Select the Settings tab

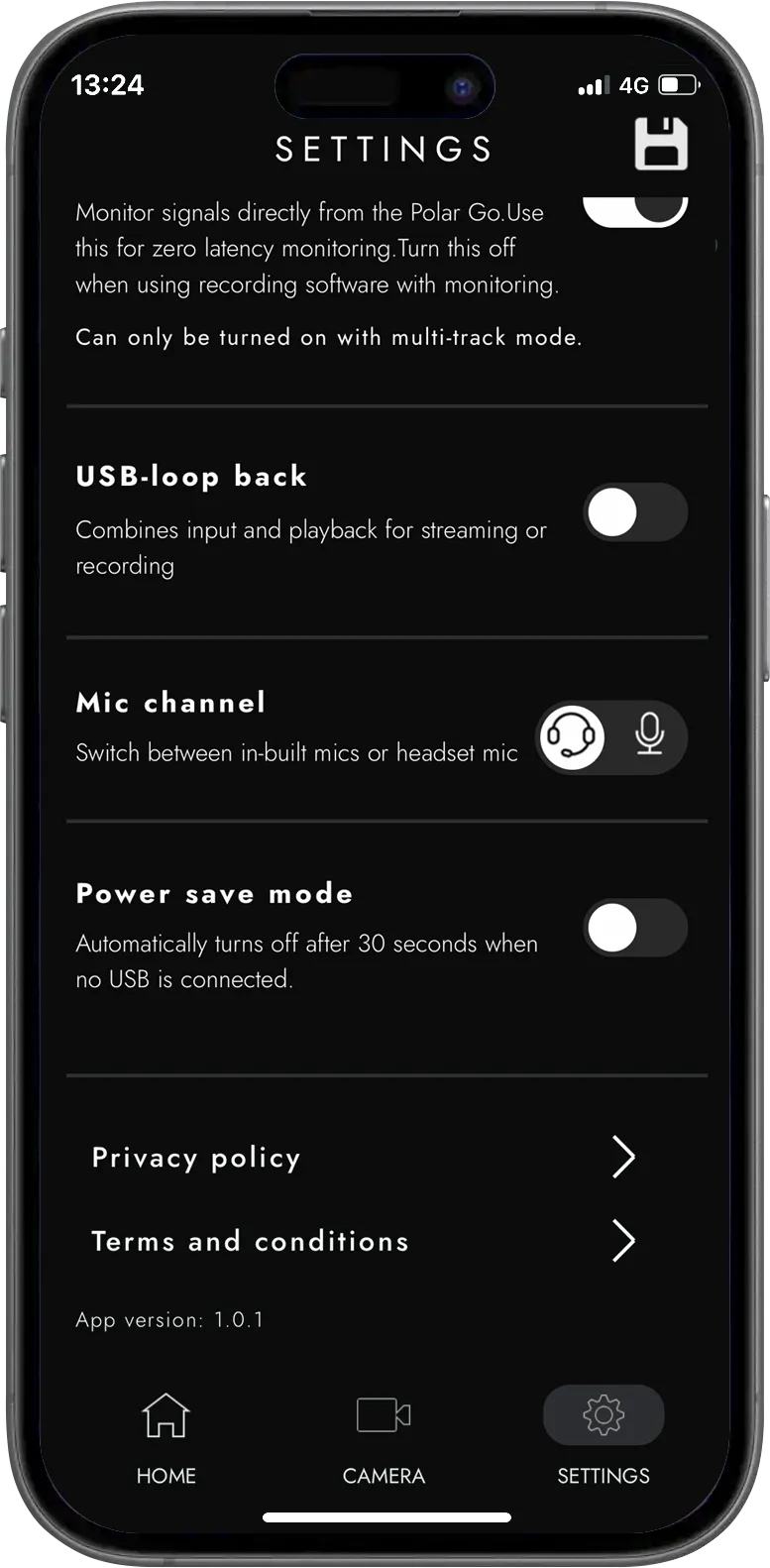604,1439
